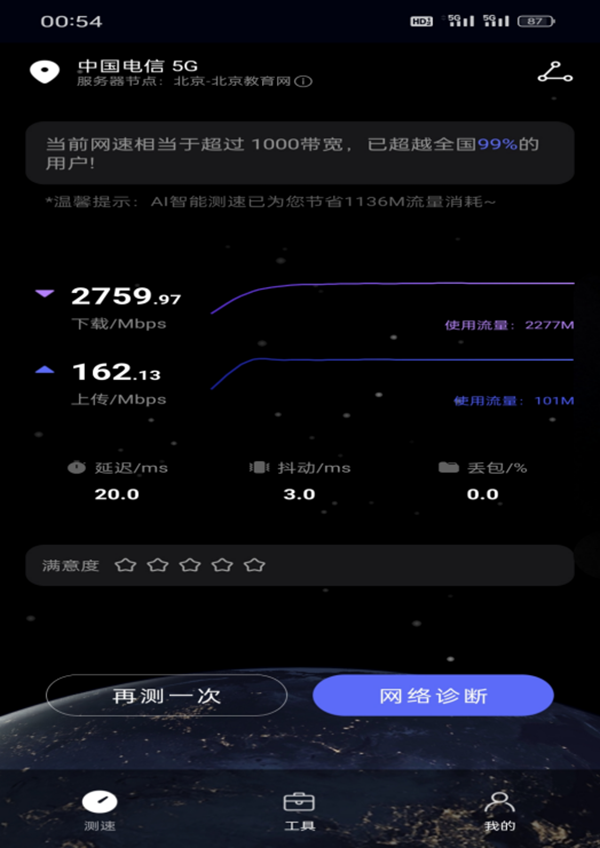Select the 测速 tab
This screenshot has width=600, height=848.
point(100,811)
